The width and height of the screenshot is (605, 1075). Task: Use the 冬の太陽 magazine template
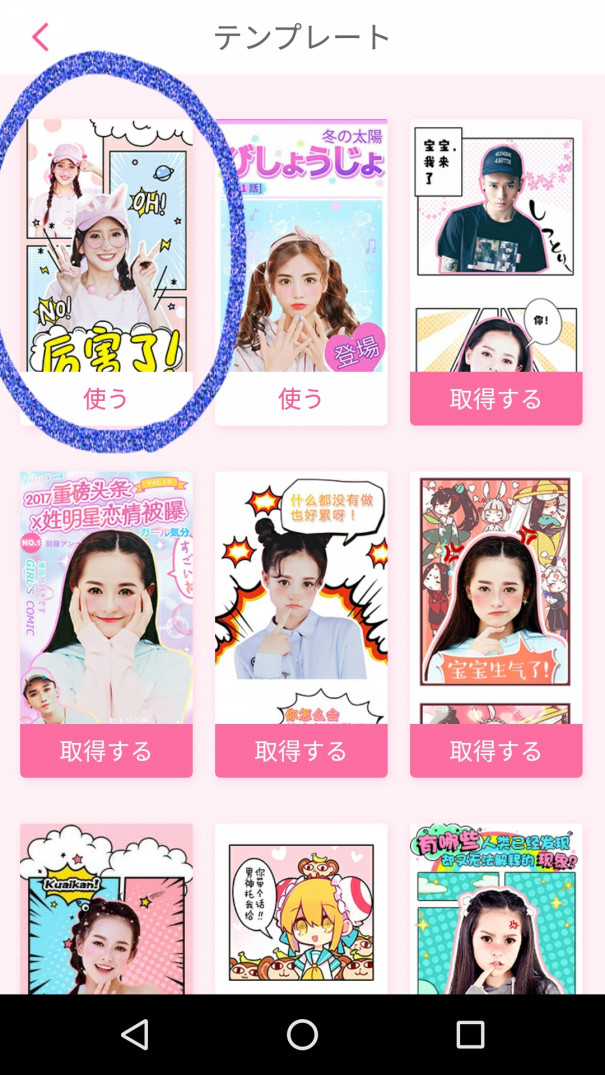point(301,399)
